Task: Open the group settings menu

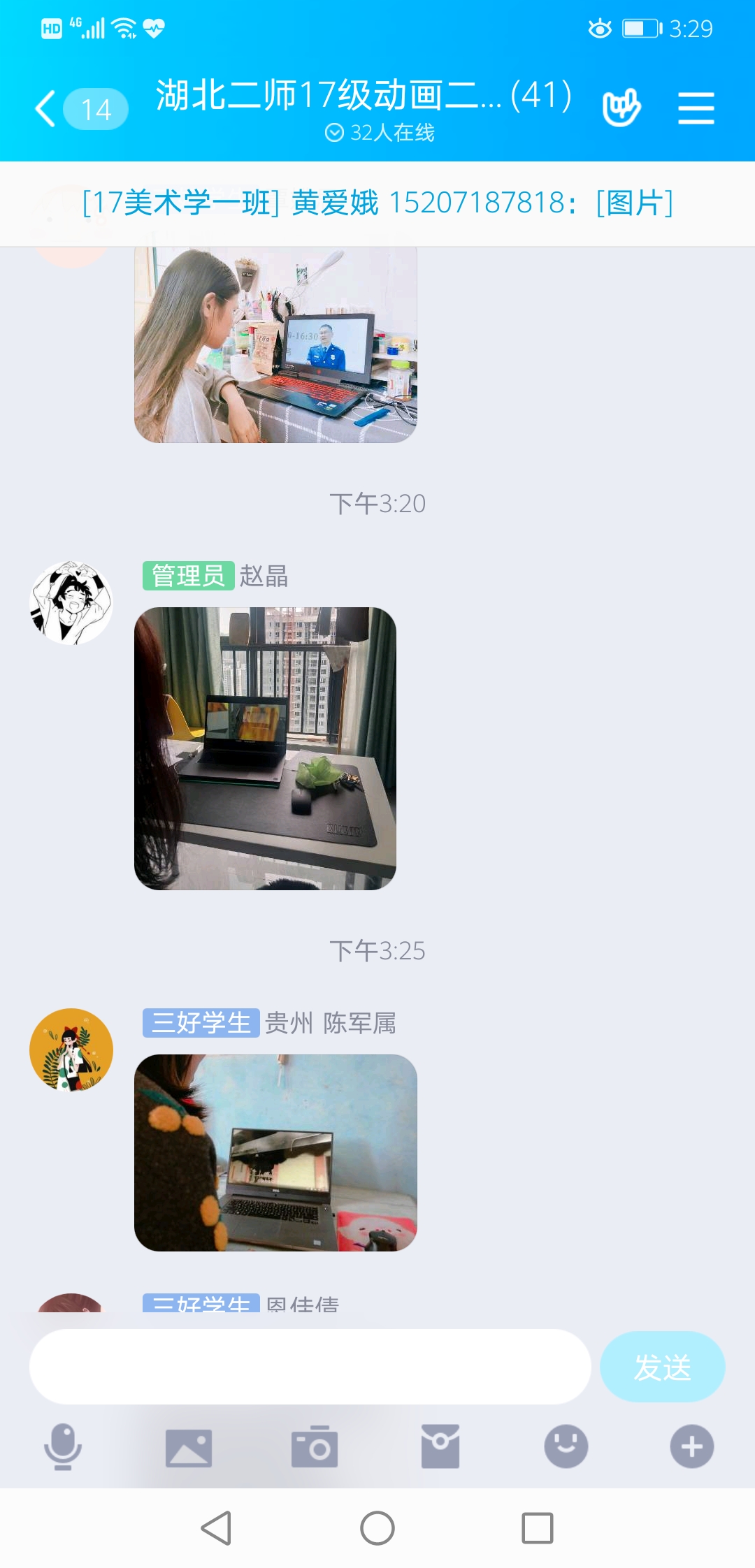Action: [696, 108]
